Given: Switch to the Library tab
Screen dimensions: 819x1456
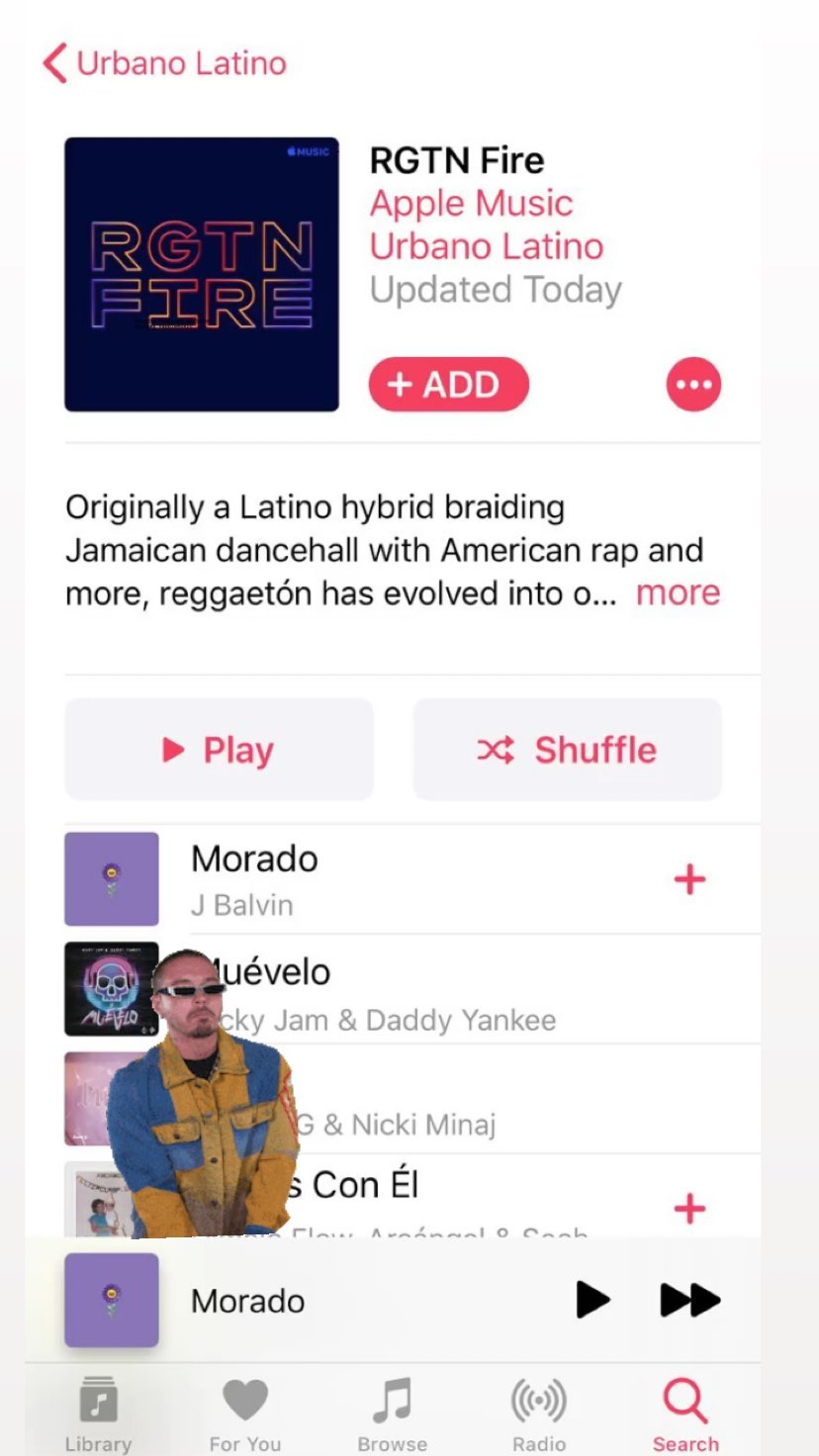Looking at the screenshot, I should tap(98, 1414).
